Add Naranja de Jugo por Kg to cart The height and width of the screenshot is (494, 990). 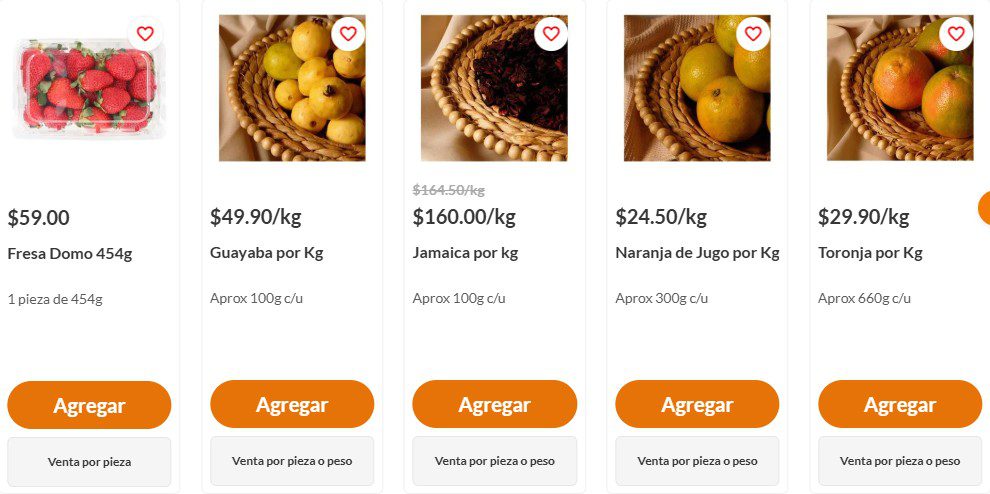point(697,405)
